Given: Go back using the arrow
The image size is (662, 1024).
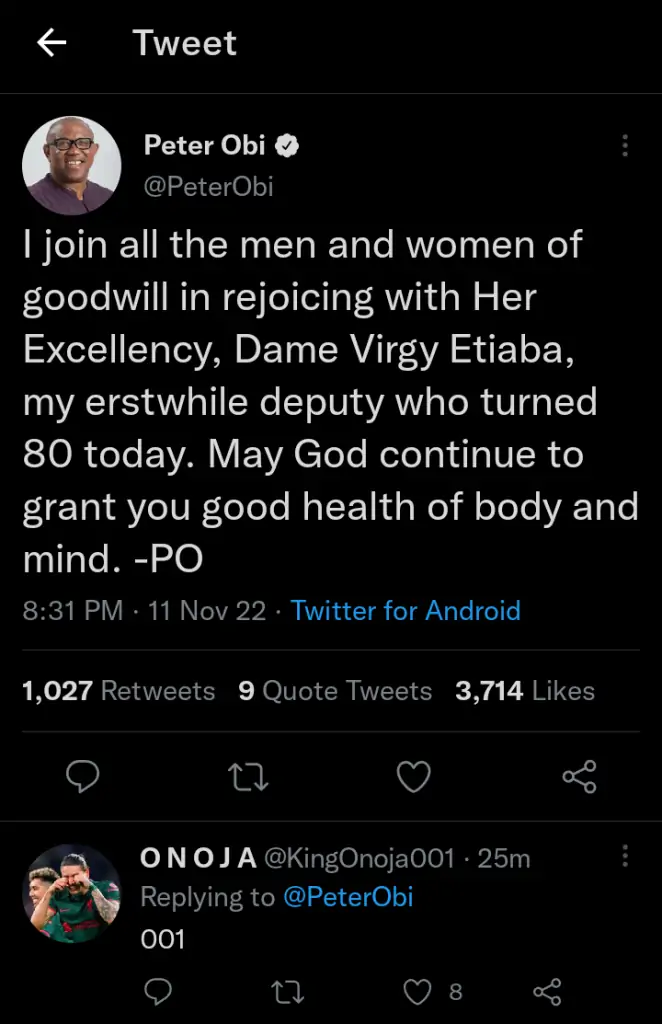Looking at the screenshot, I should [52, 43].
